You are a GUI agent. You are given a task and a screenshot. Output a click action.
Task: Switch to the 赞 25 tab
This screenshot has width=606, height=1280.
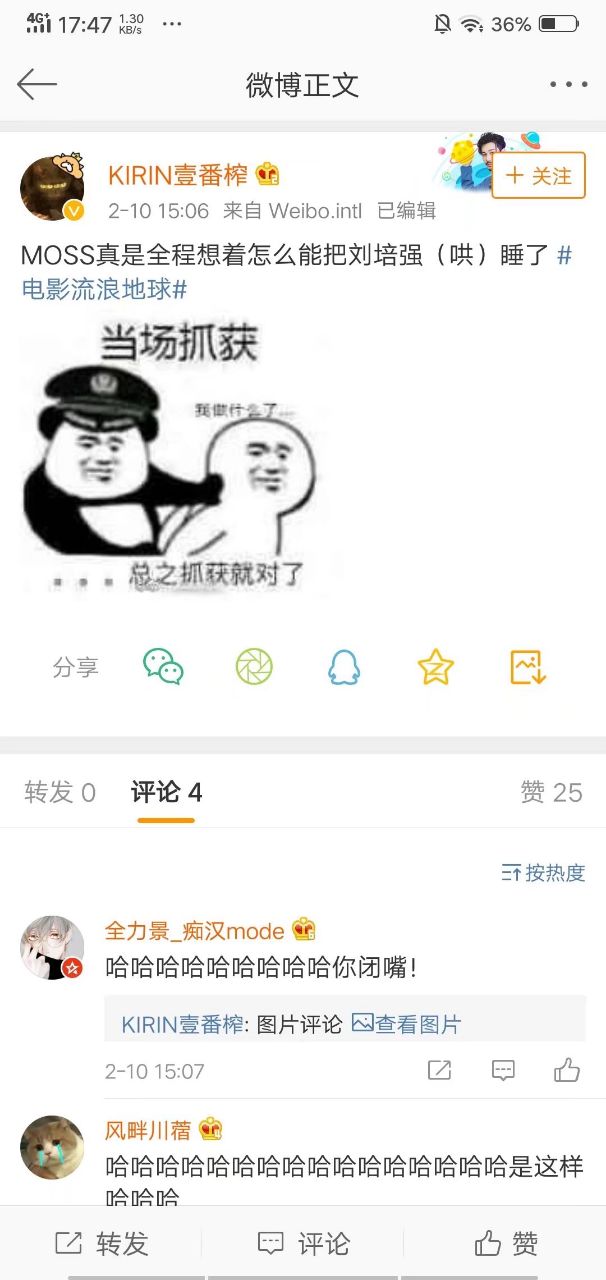tap(551, 793)
